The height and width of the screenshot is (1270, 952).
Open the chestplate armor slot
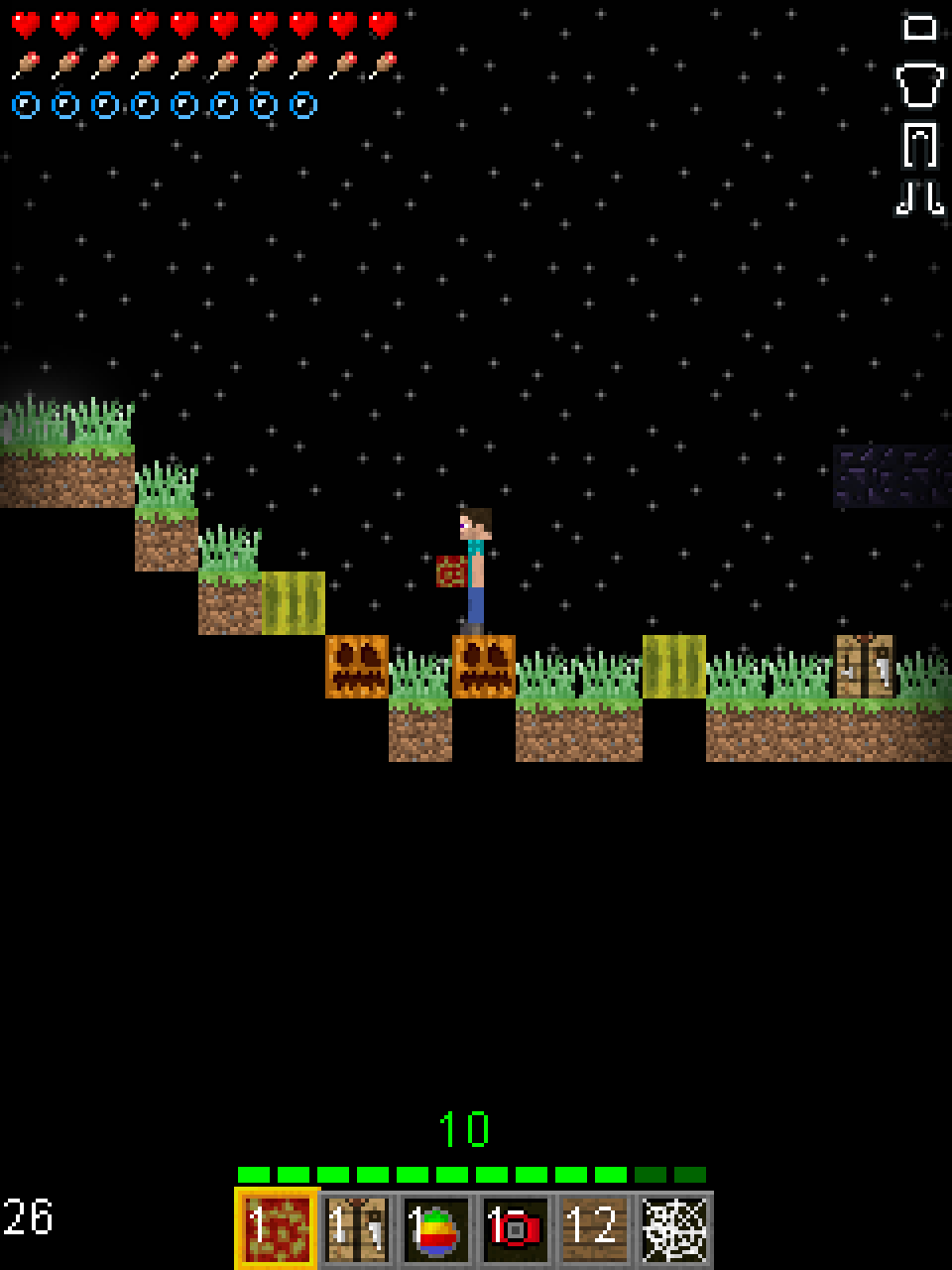919,84
